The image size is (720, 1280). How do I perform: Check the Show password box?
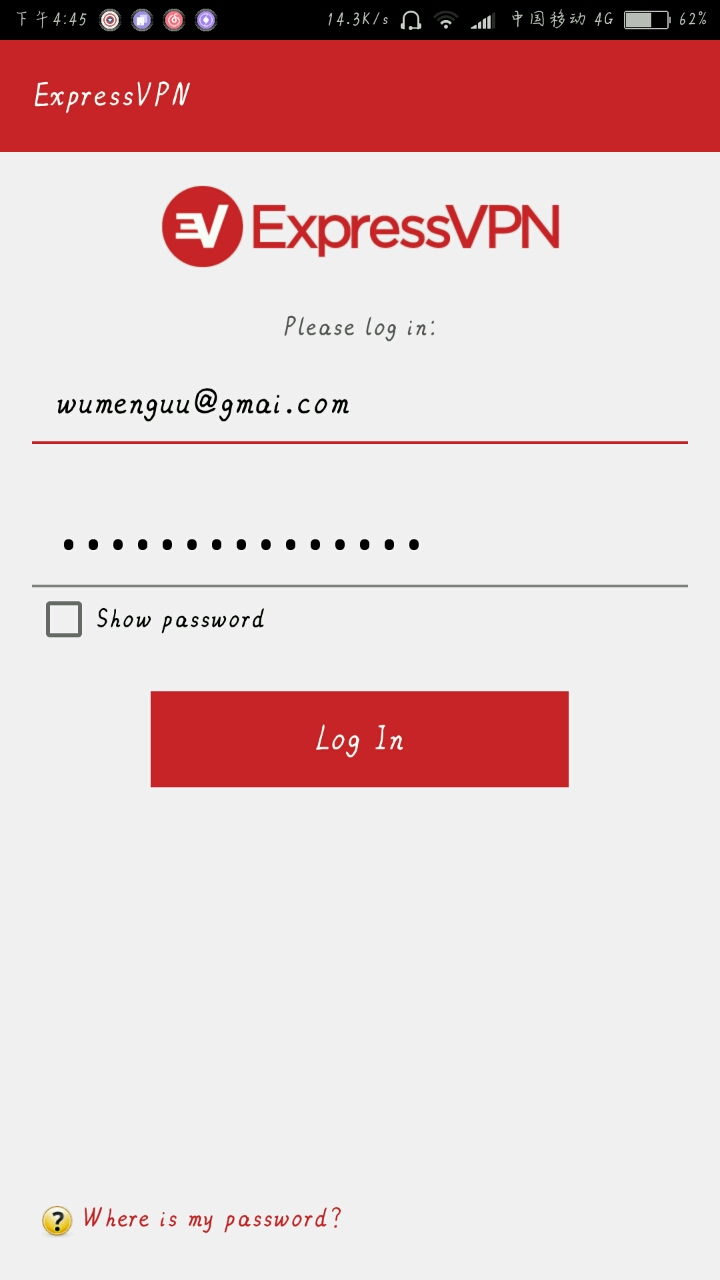(64, 619)
